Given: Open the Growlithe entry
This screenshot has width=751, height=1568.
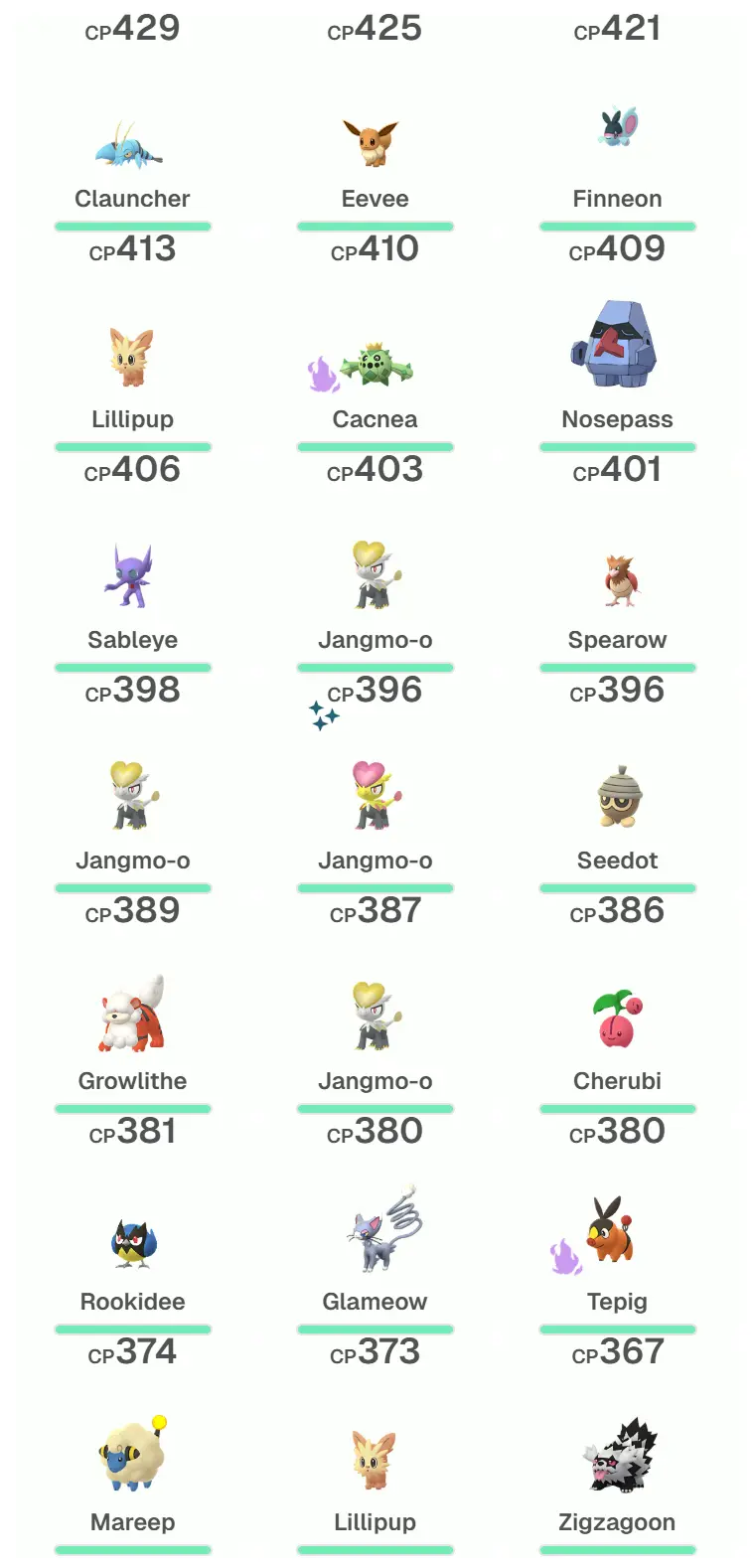Looking at the screenshot, I should click(132, 1016).
